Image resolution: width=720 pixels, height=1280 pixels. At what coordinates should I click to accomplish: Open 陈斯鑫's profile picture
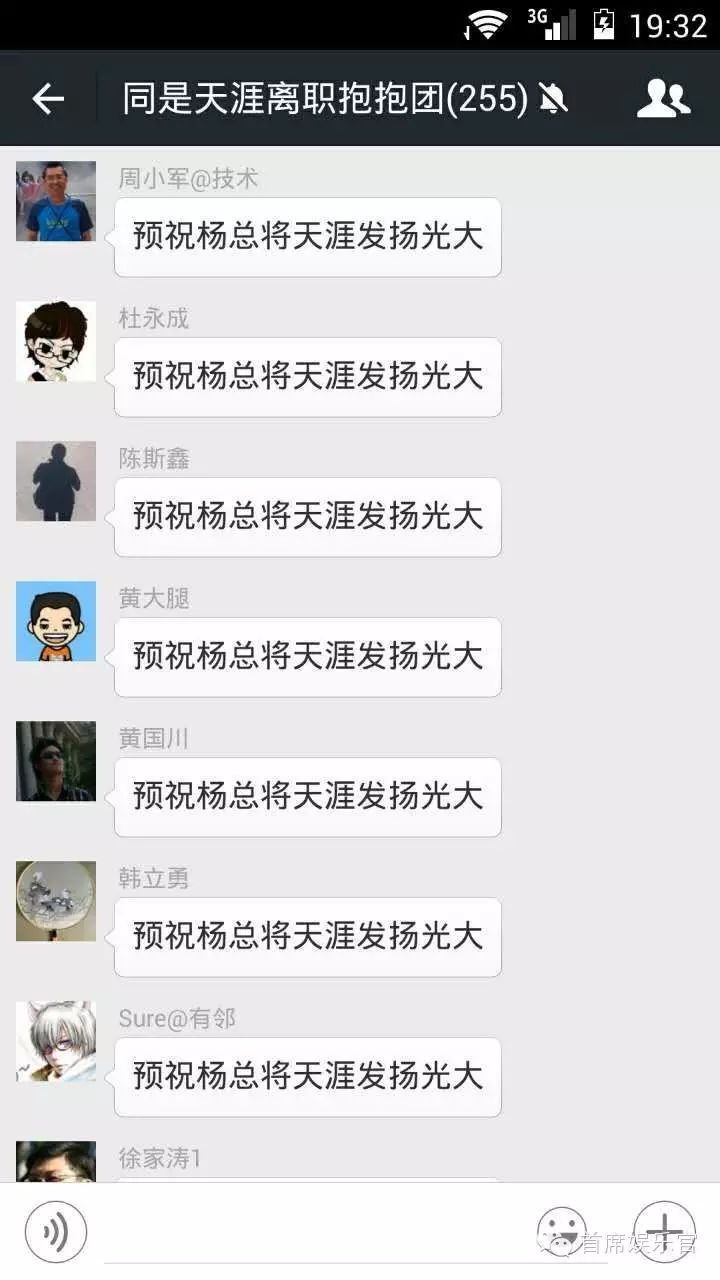pos(56,481)
